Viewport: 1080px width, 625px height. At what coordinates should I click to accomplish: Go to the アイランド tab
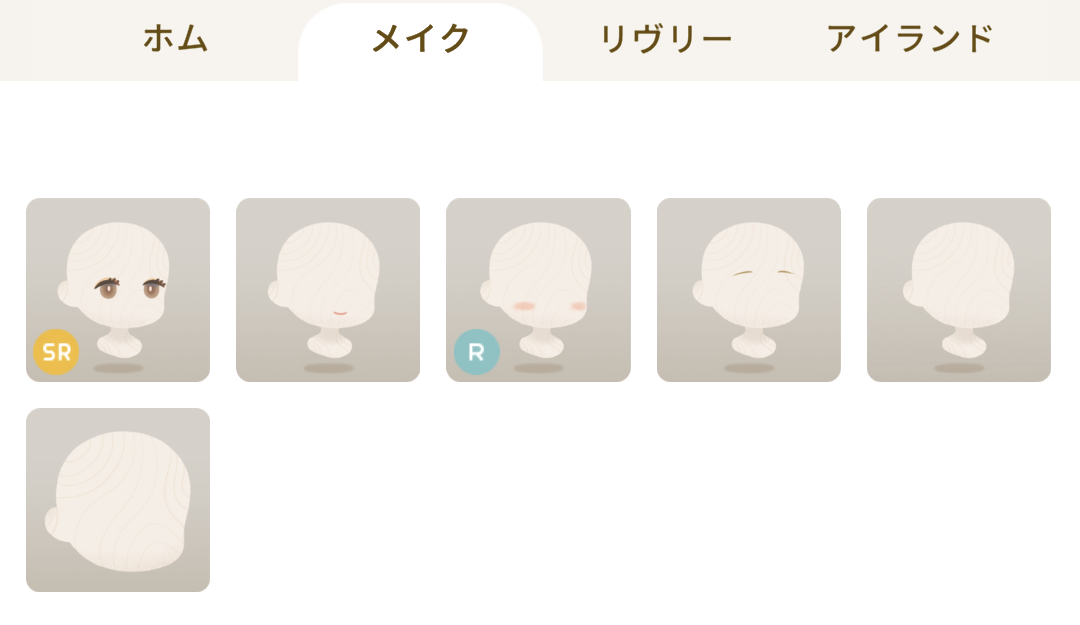tap(910, 39)
